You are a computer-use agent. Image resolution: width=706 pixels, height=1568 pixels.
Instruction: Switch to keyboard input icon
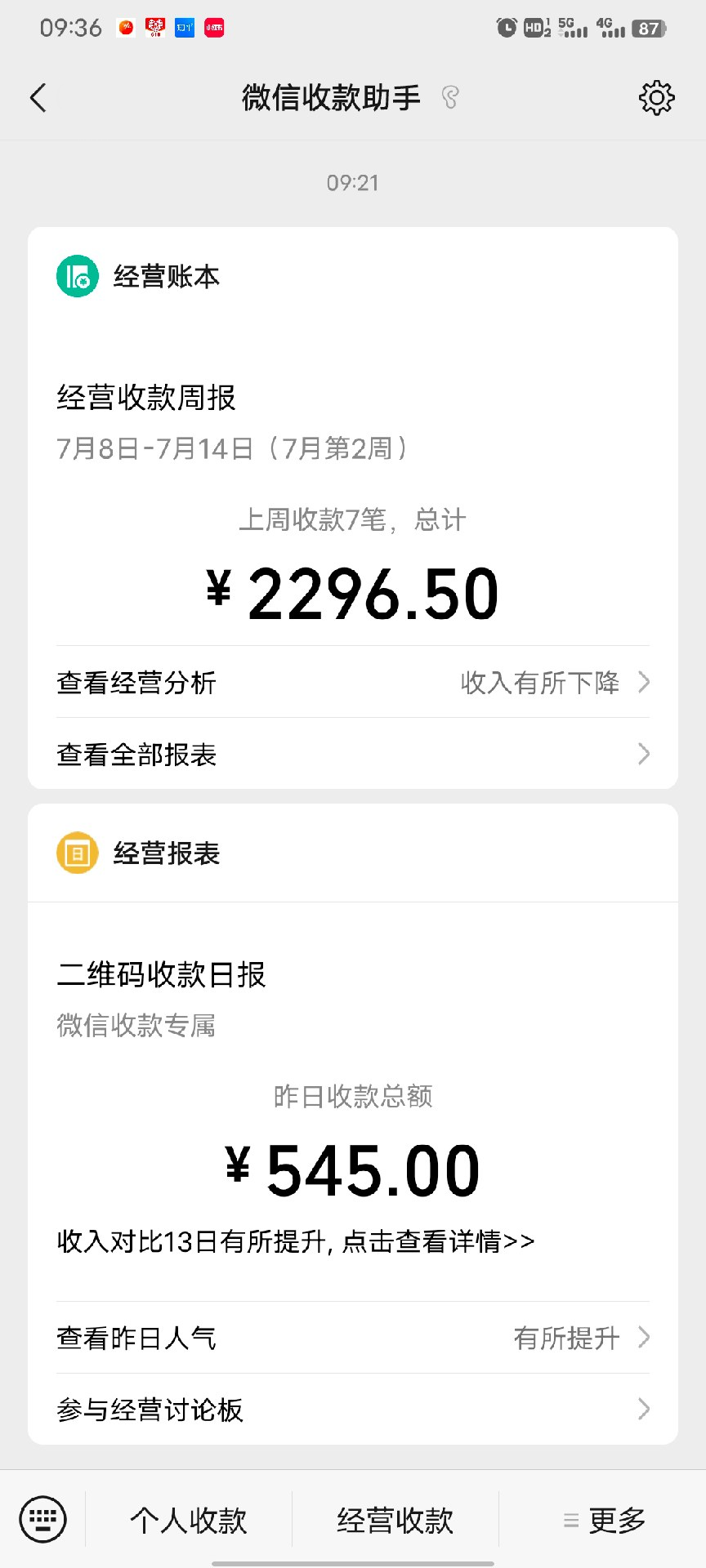click(42, 1519)
